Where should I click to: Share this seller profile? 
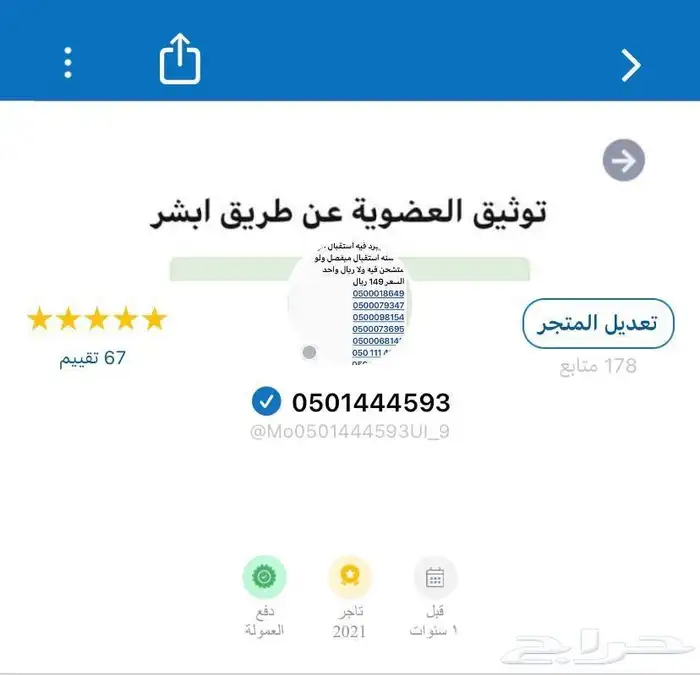coord(181,62)
